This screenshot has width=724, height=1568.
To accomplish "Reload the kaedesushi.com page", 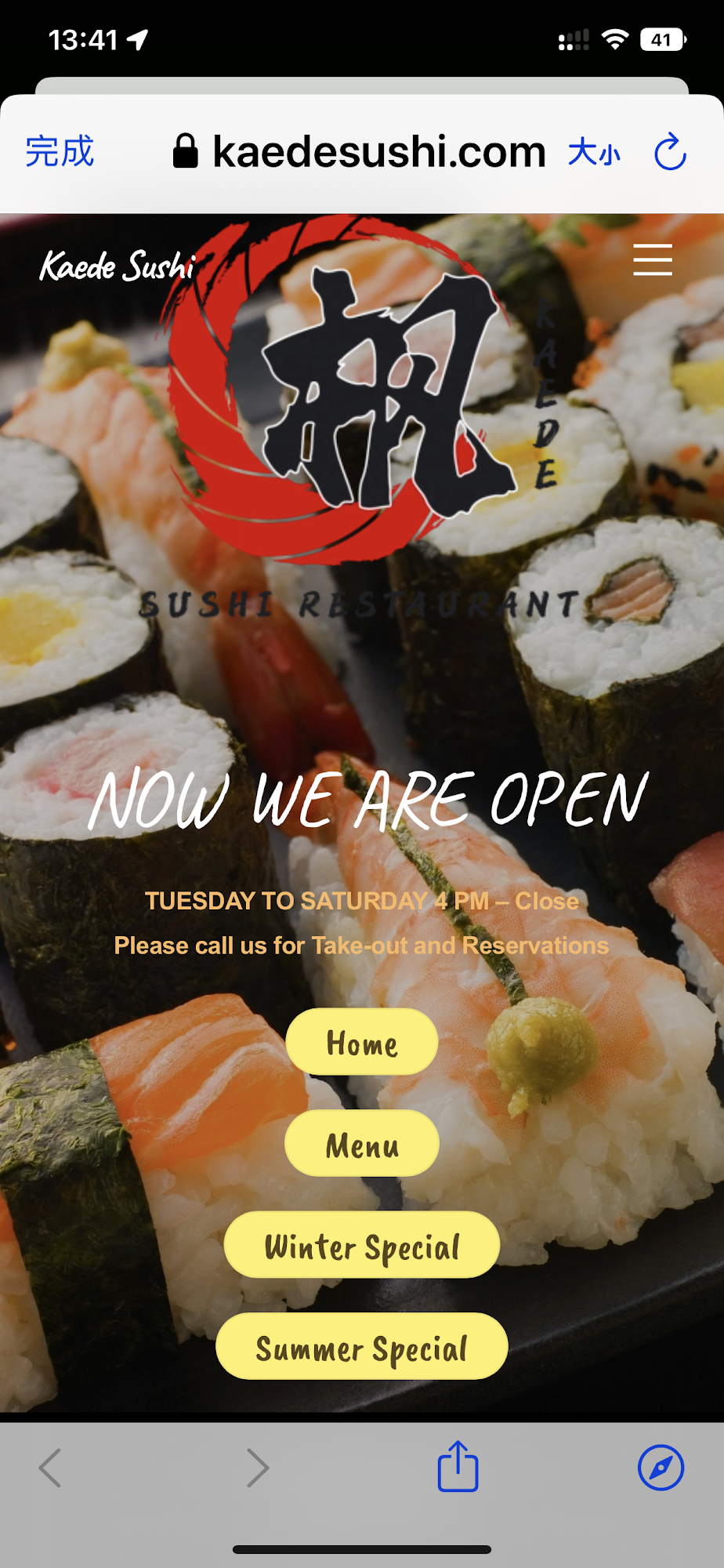I will 670,152.
